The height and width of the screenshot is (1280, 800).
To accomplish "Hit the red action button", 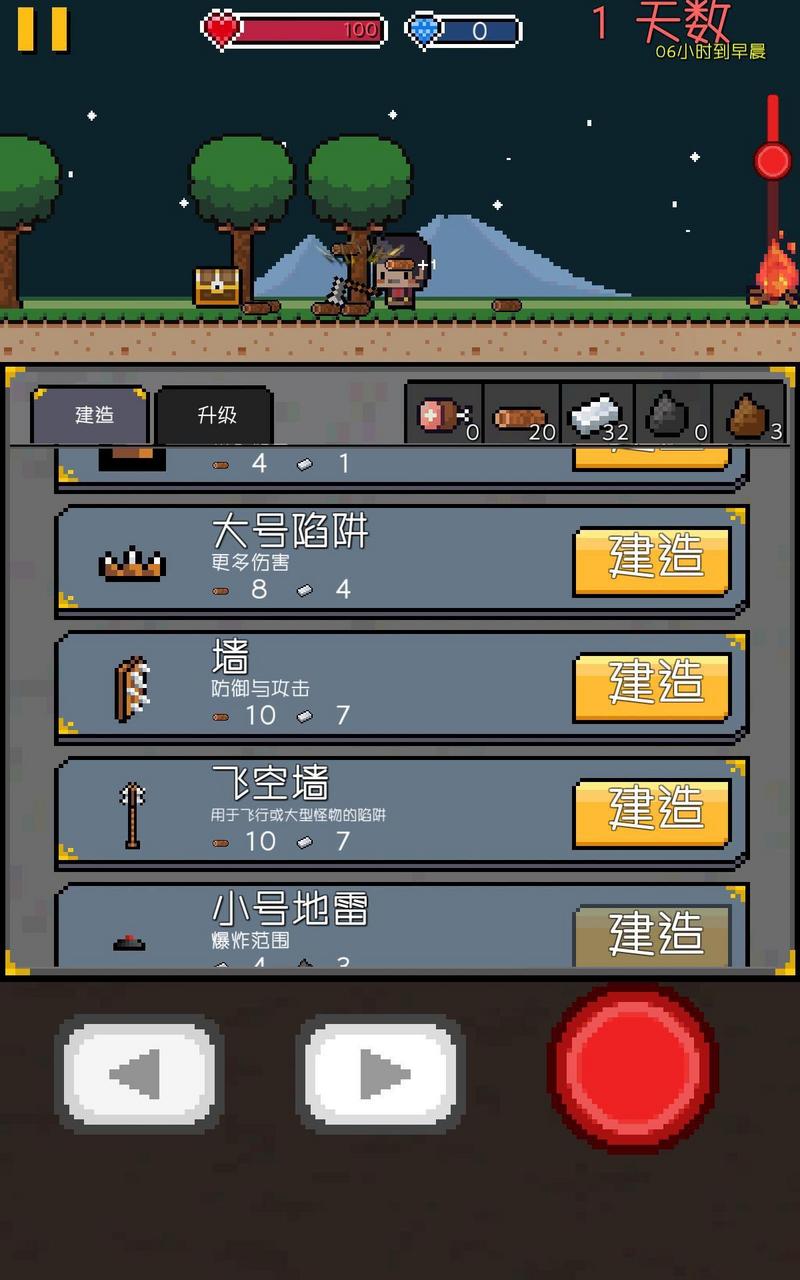I will click(632, 1068).
